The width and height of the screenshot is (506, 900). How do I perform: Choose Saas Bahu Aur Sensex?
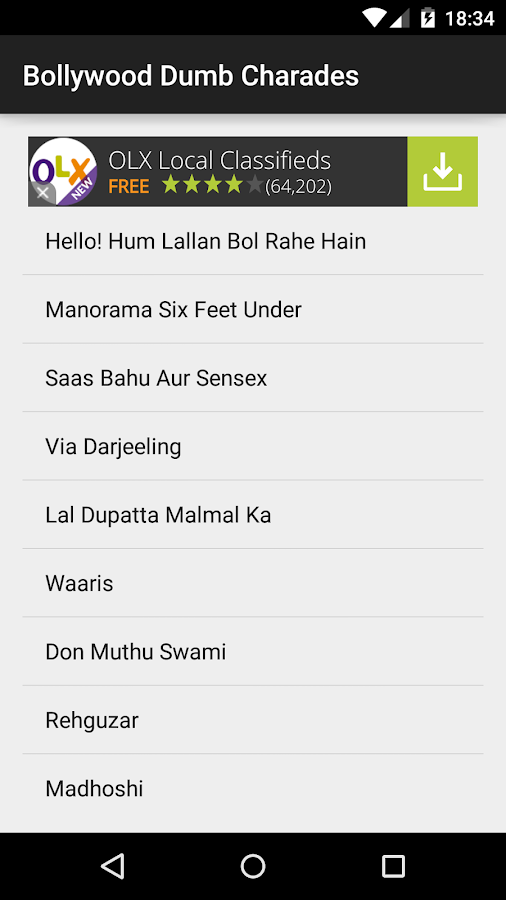(x=253, y=378)
